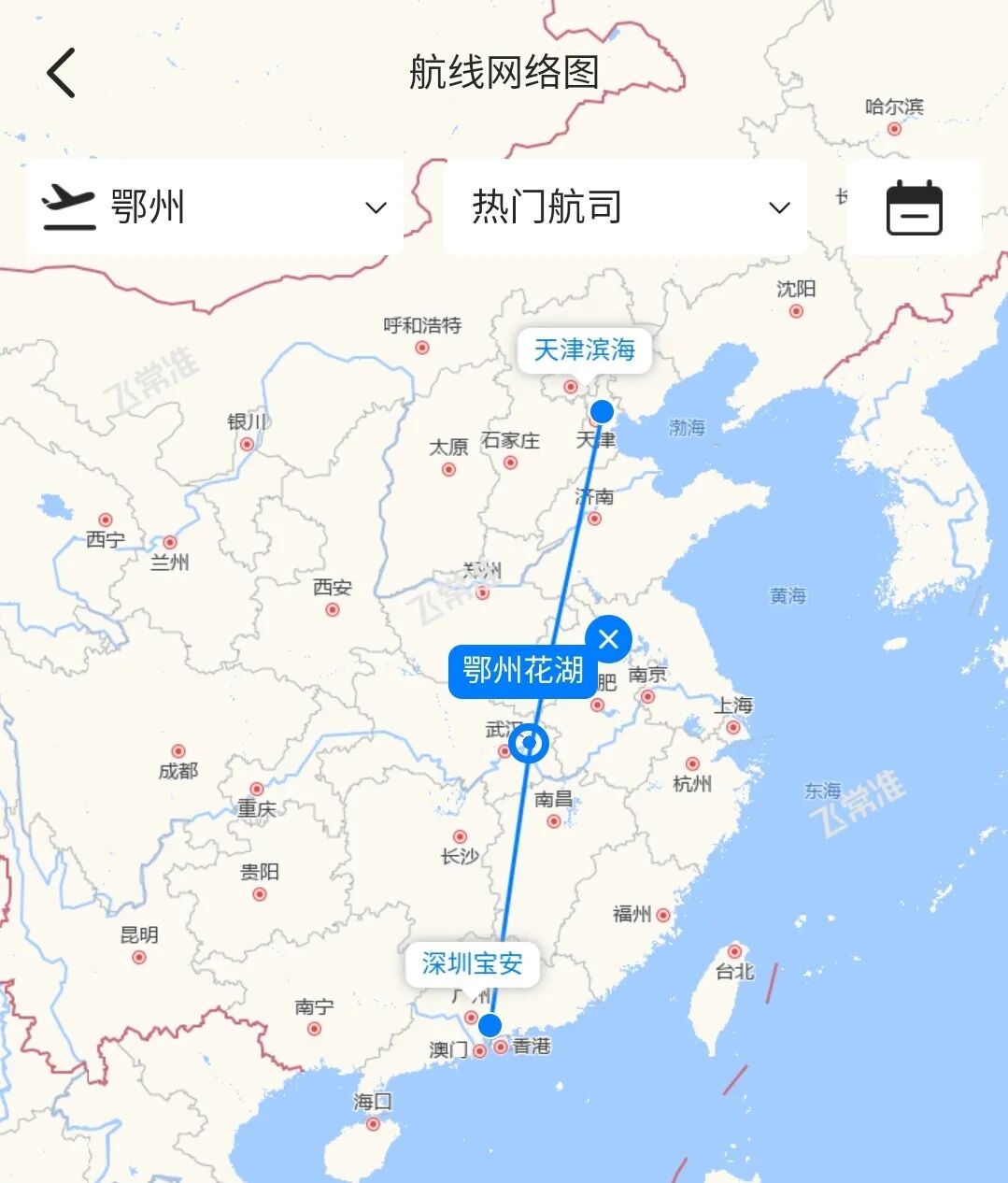
Task: Open the 鄂州 departure city dropdown
Action: pyautogui.click(x=215, y=207)
